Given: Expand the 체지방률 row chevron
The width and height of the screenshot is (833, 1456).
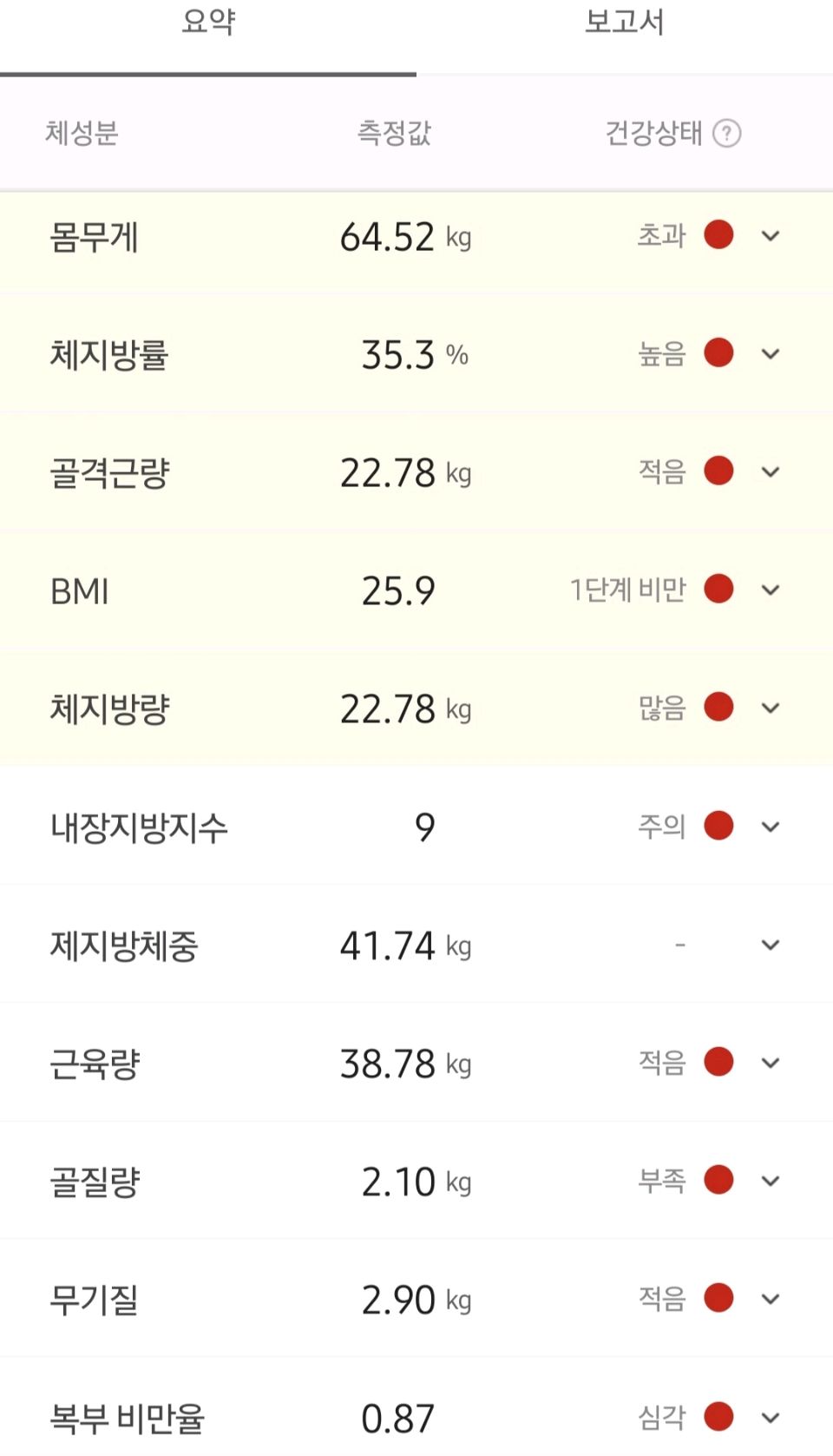Looking at the screenshot, I should tap(771, 354).
